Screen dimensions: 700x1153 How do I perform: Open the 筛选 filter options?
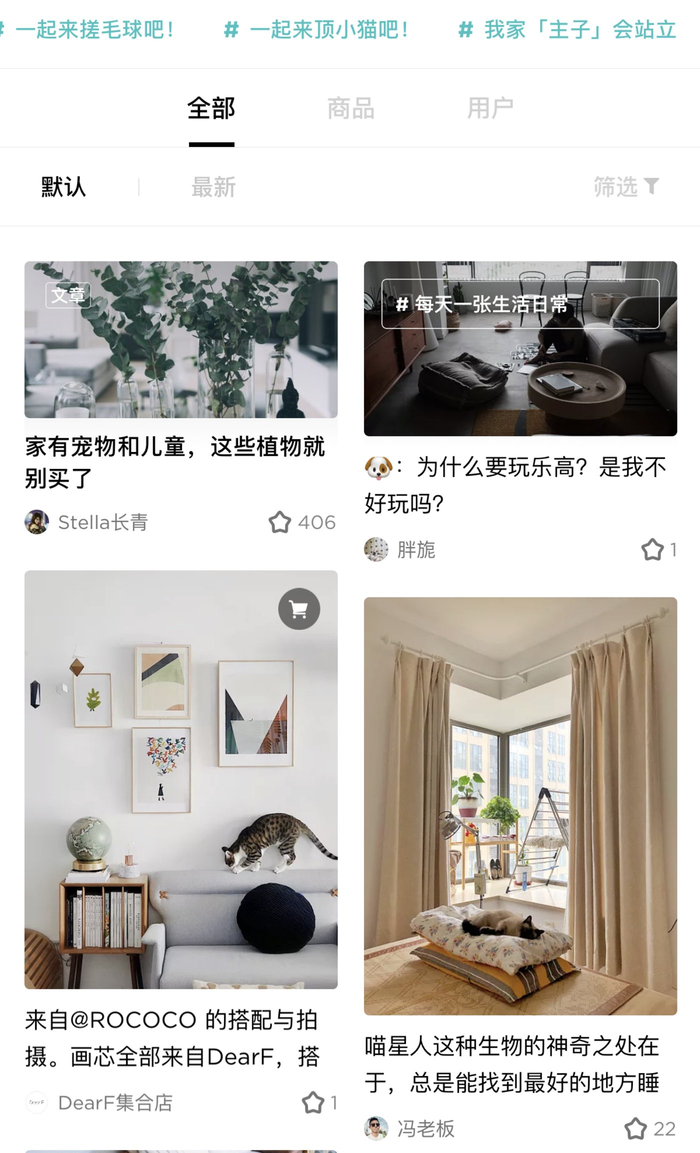point(626,187)
